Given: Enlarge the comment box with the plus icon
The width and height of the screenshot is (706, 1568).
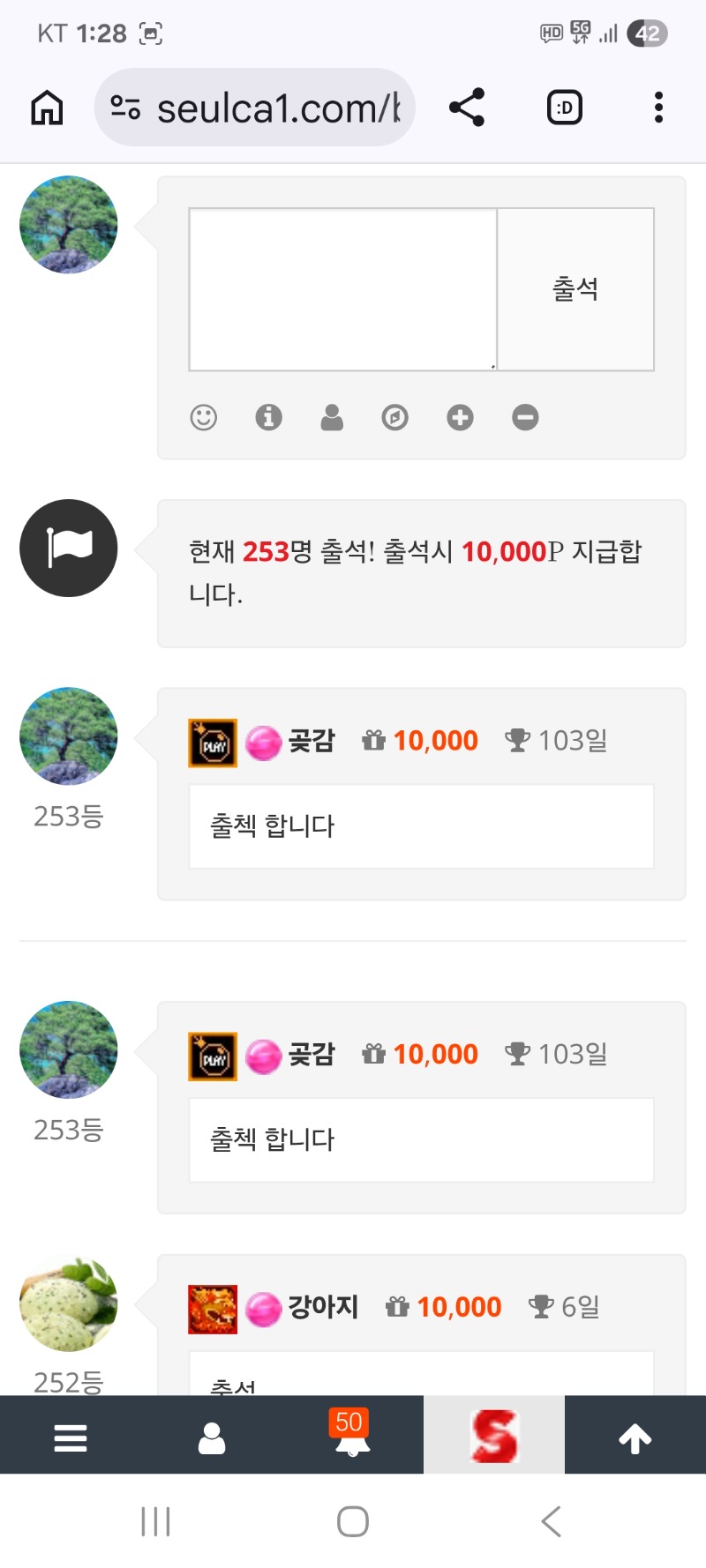Looking at the screenshot, I should tap(460, 417).
